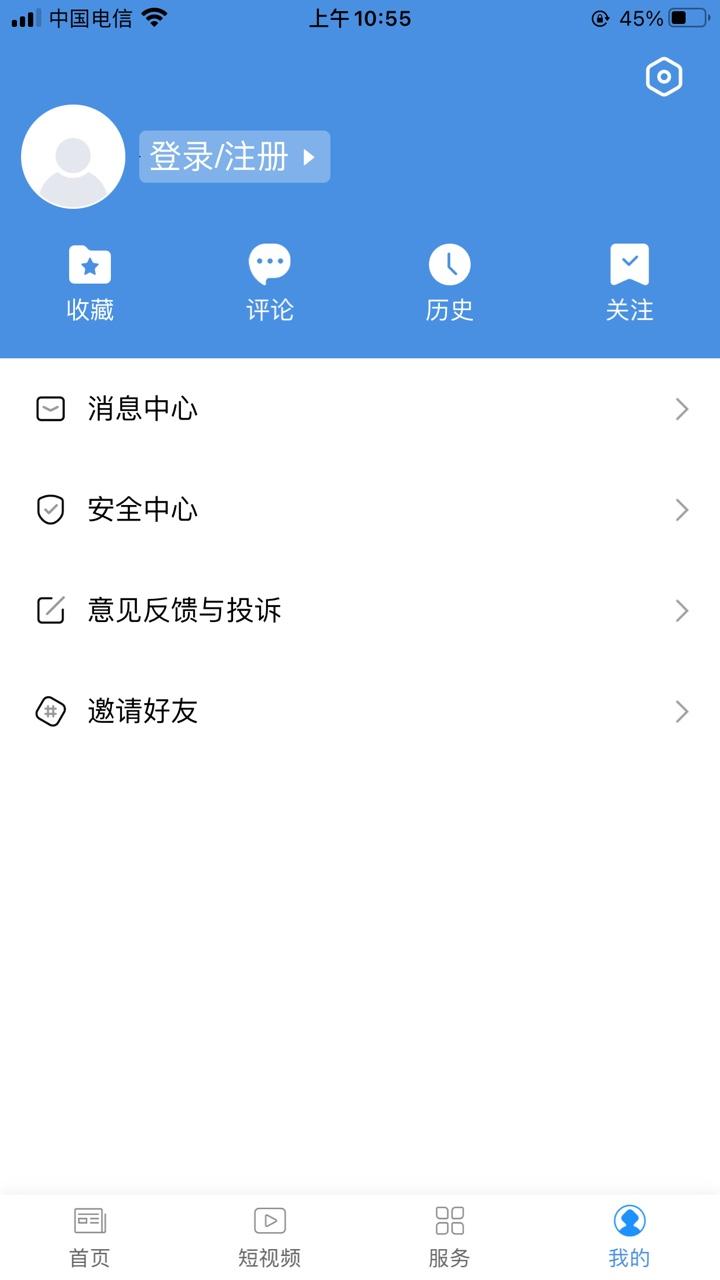The width and height of the screenshot is (720, 1280).
Task: Open the settings icon at top right
Action: [663, 76]
